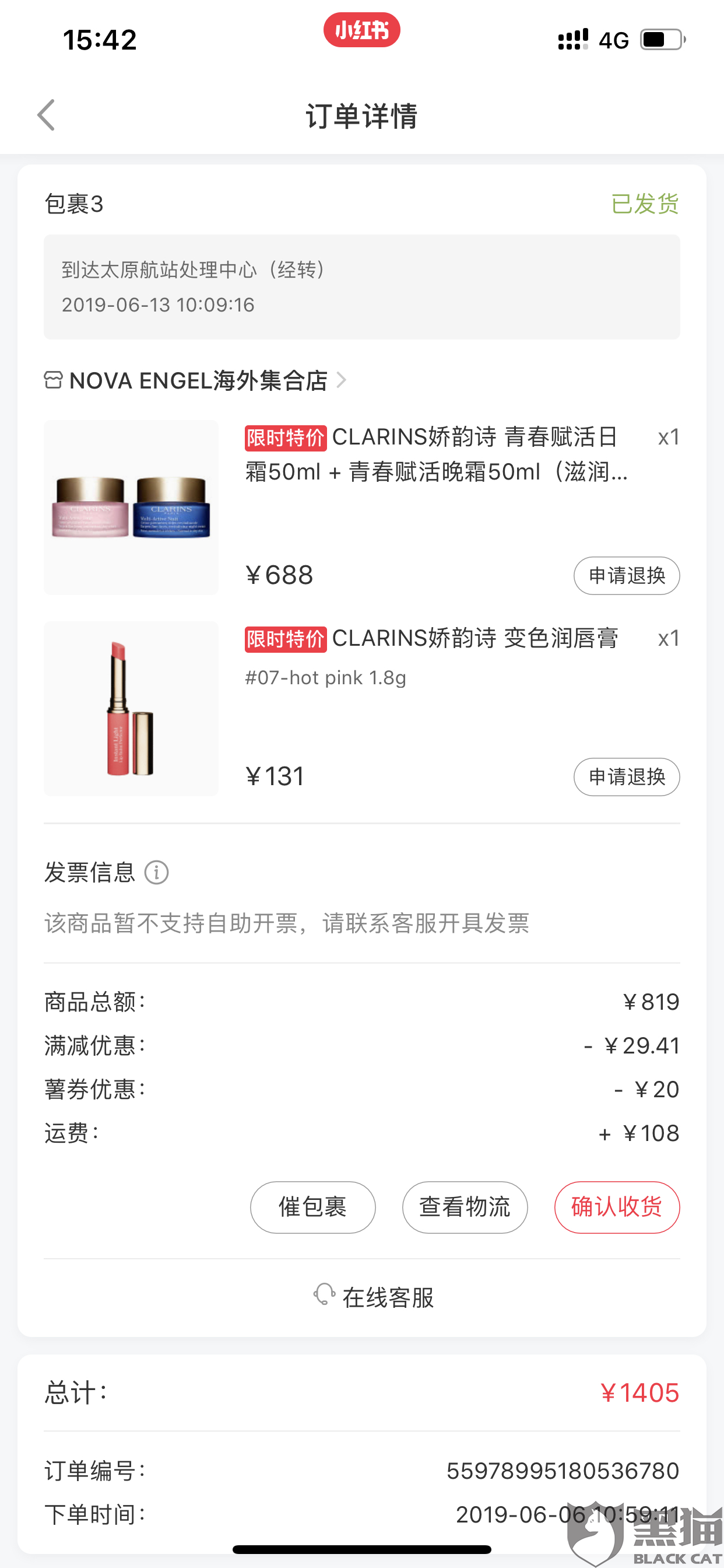
Task: Show the 发票信息 info tooltip
Action: 156,872
